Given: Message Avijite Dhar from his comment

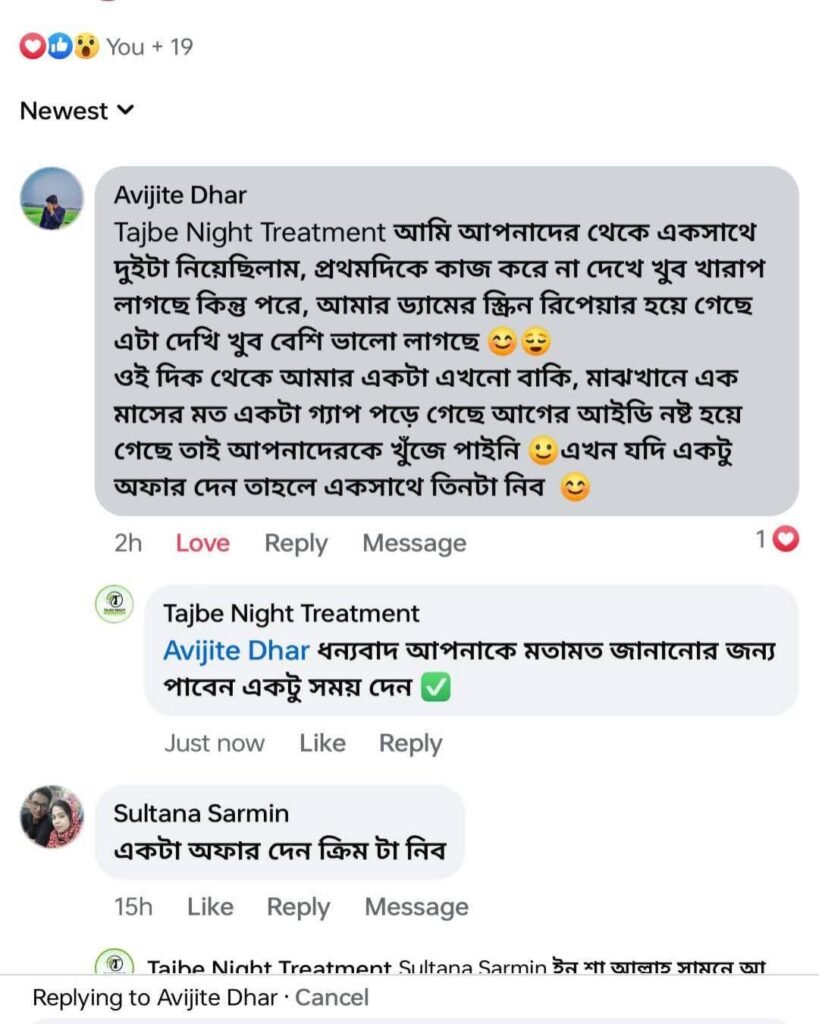Looking at the screenshot, I should coord(414,543).
